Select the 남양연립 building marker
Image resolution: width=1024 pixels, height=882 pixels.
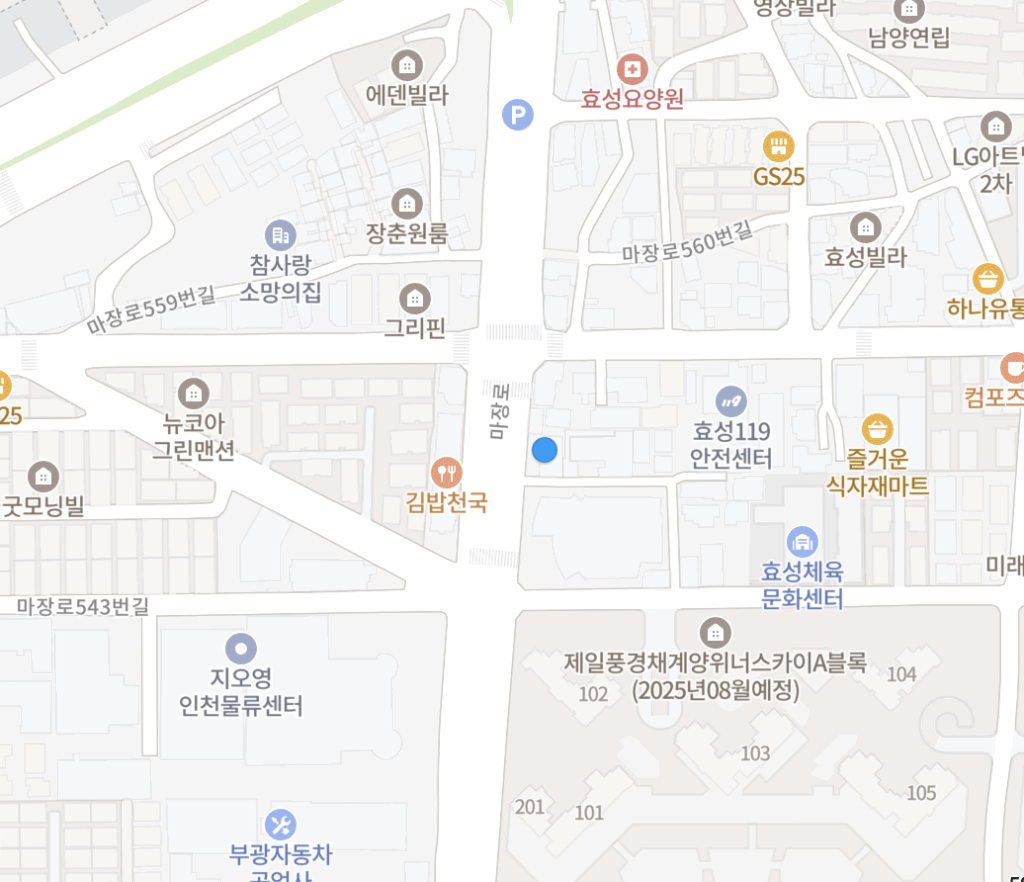click(x=909, y=11)
